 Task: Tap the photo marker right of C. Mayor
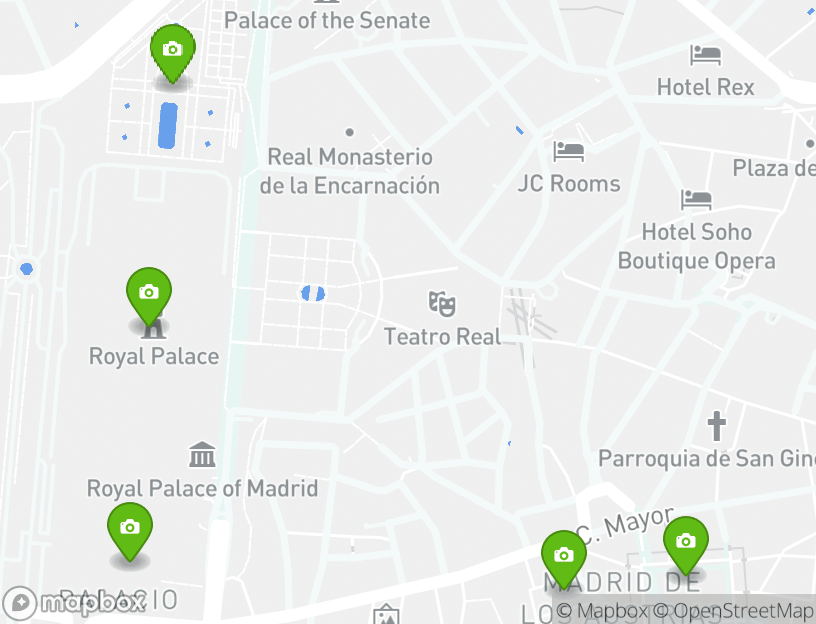click(686, 541)
